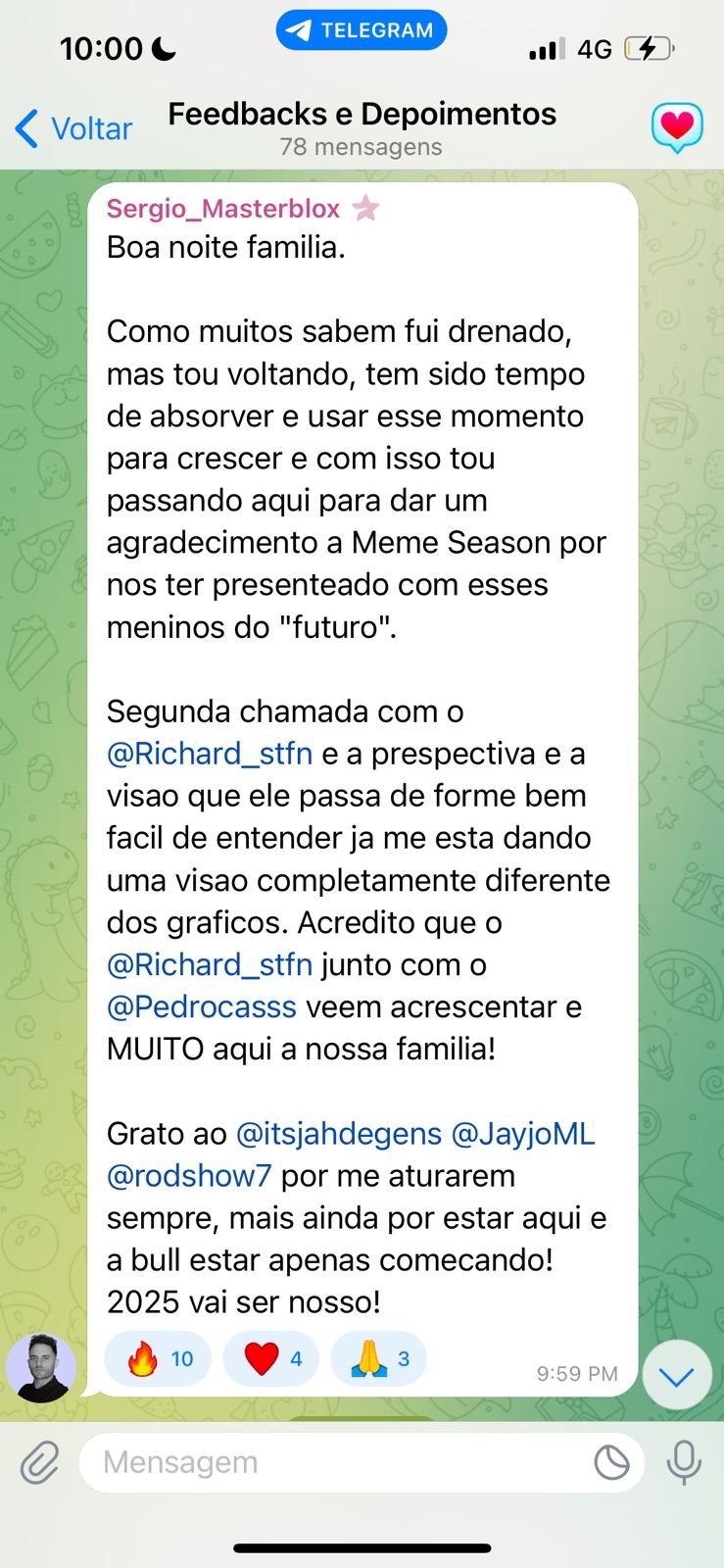Return to the previous app via Telegram pill
This screenshot has width=724, height=1568.
(362, 30)
